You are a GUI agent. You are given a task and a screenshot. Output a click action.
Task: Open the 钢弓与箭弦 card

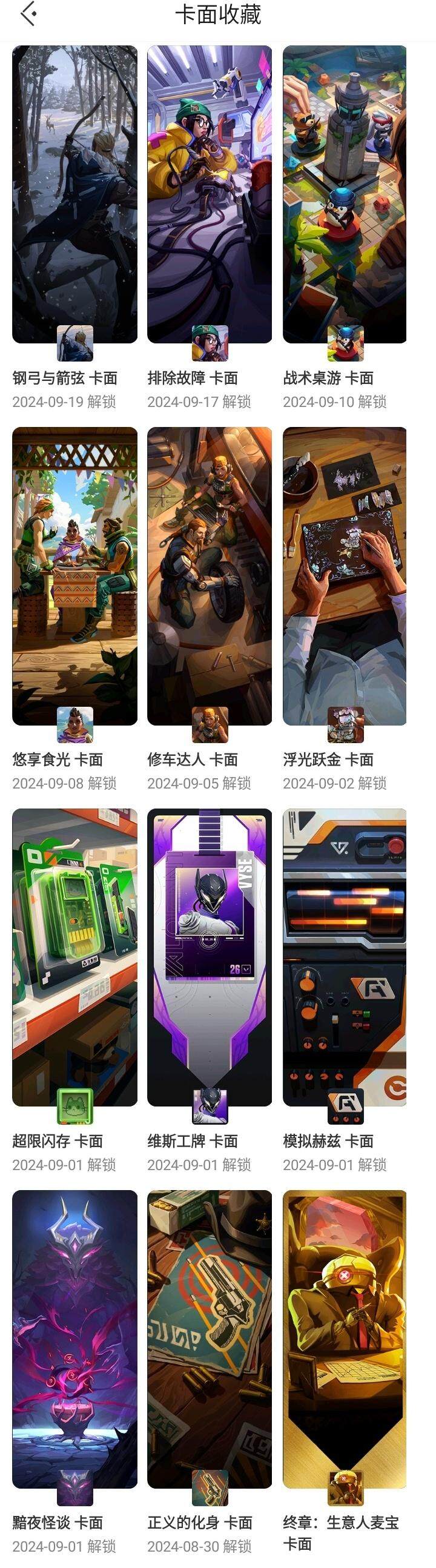click(74, 195)
